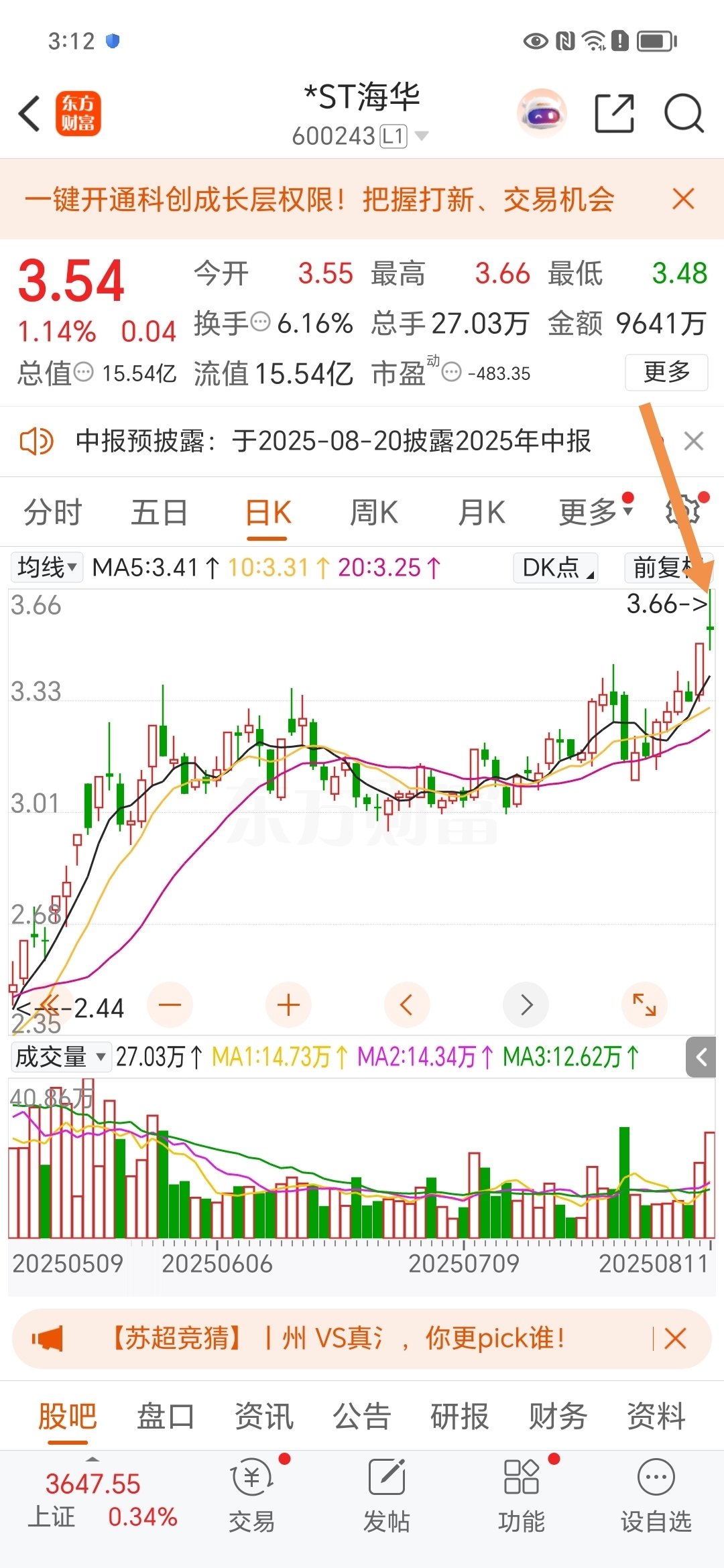This screenshot has width=724, height=1568.
Task: Select the 月K chart tab
Action: coord(481,513)
